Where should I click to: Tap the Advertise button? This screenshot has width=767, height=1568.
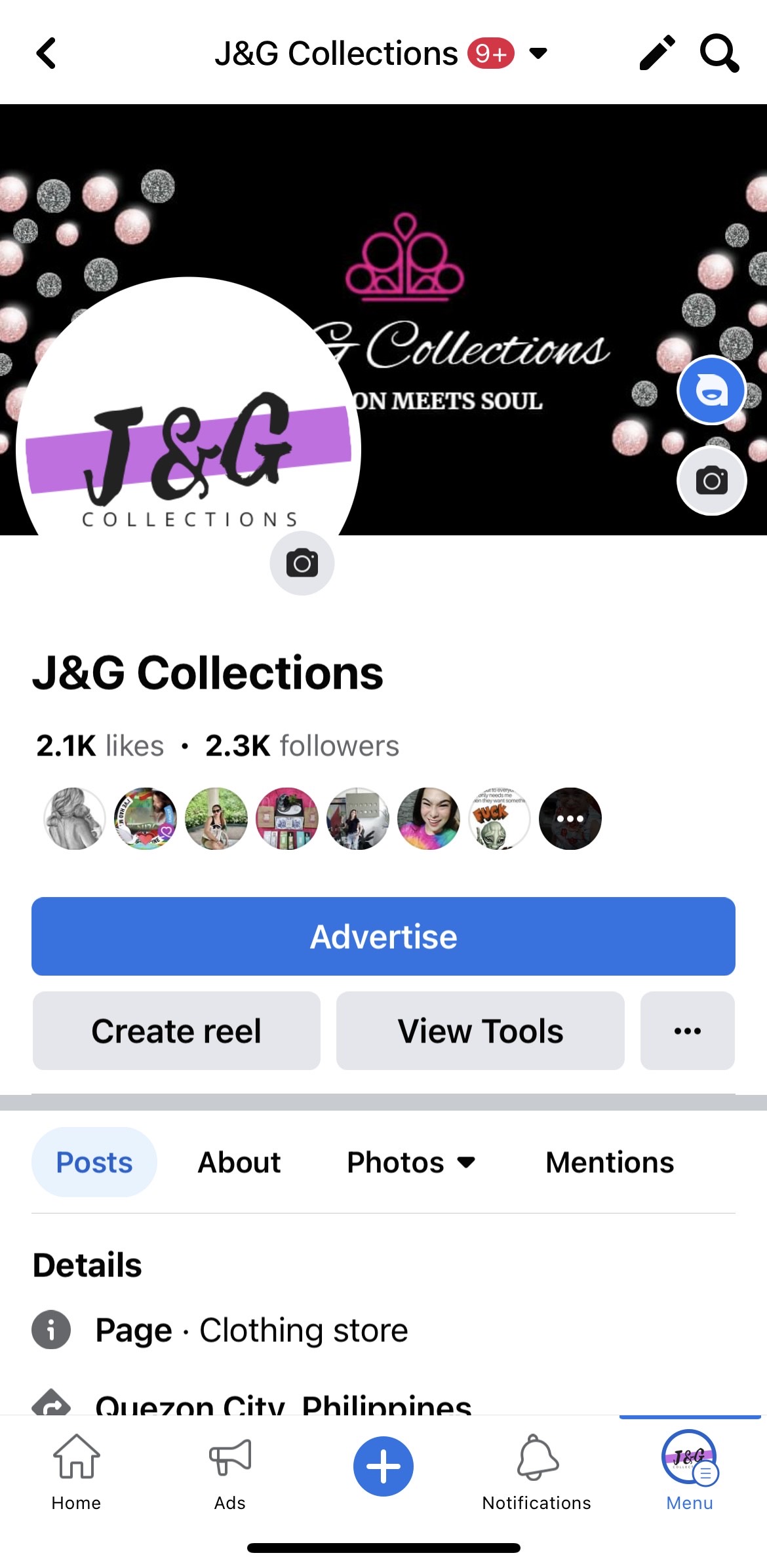click(383, 936)
